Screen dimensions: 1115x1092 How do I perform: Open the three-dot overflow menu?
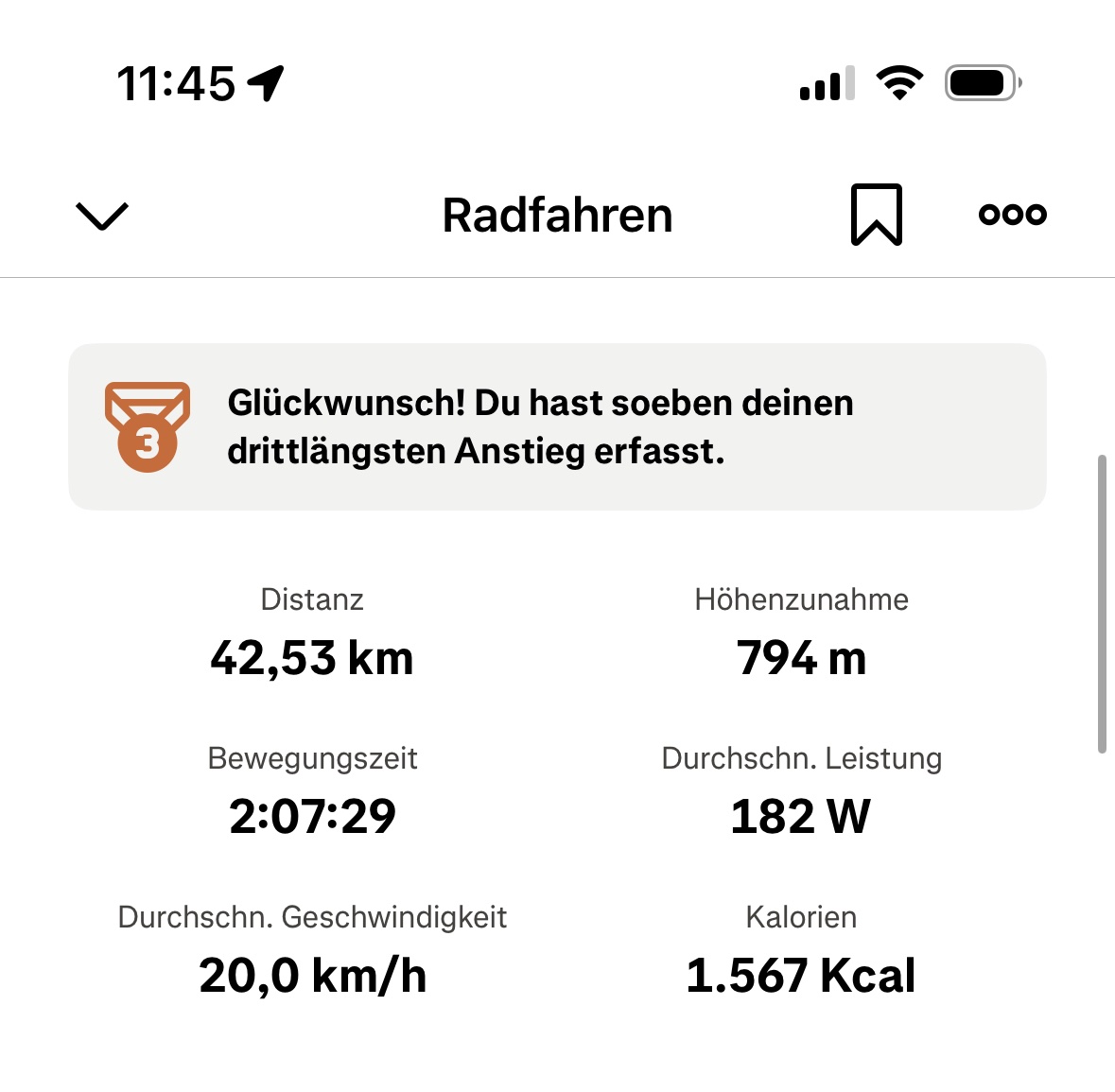pyautogui.click(x=1012, y=215)
